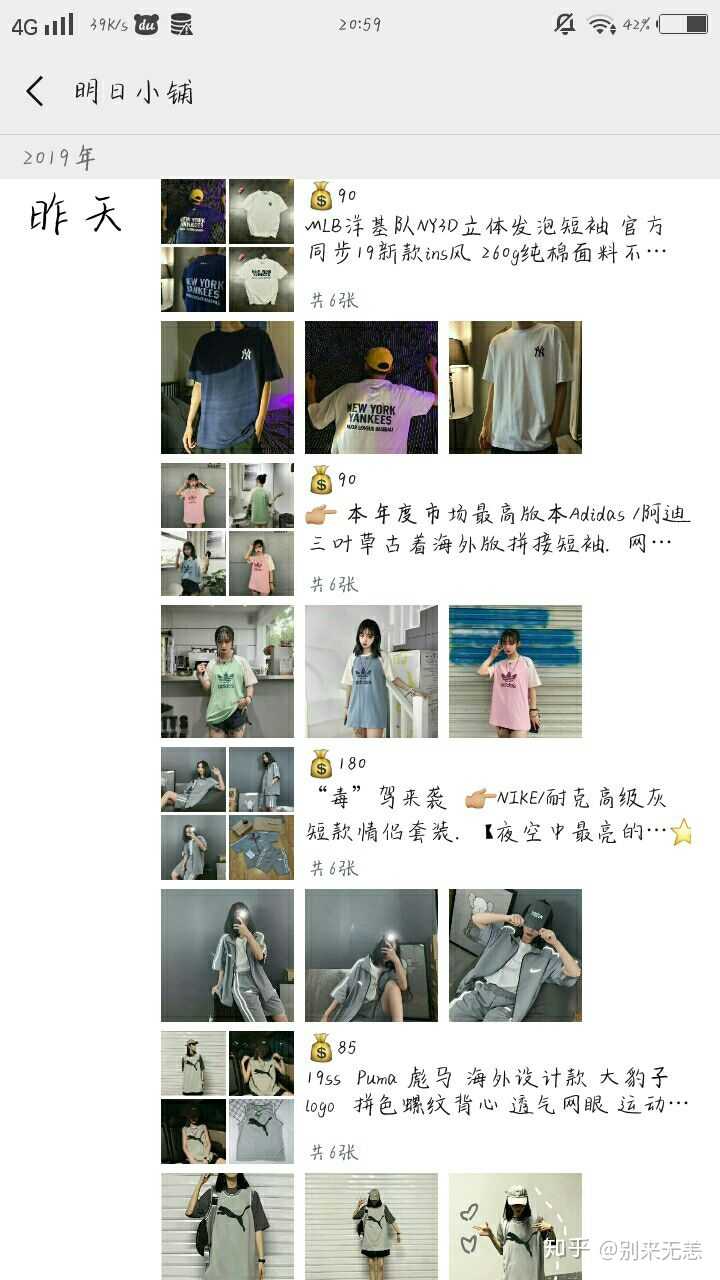View the navy gradient Yankees tee photo
Viewport: 720px width, 1280px height.
click(227, 387)
